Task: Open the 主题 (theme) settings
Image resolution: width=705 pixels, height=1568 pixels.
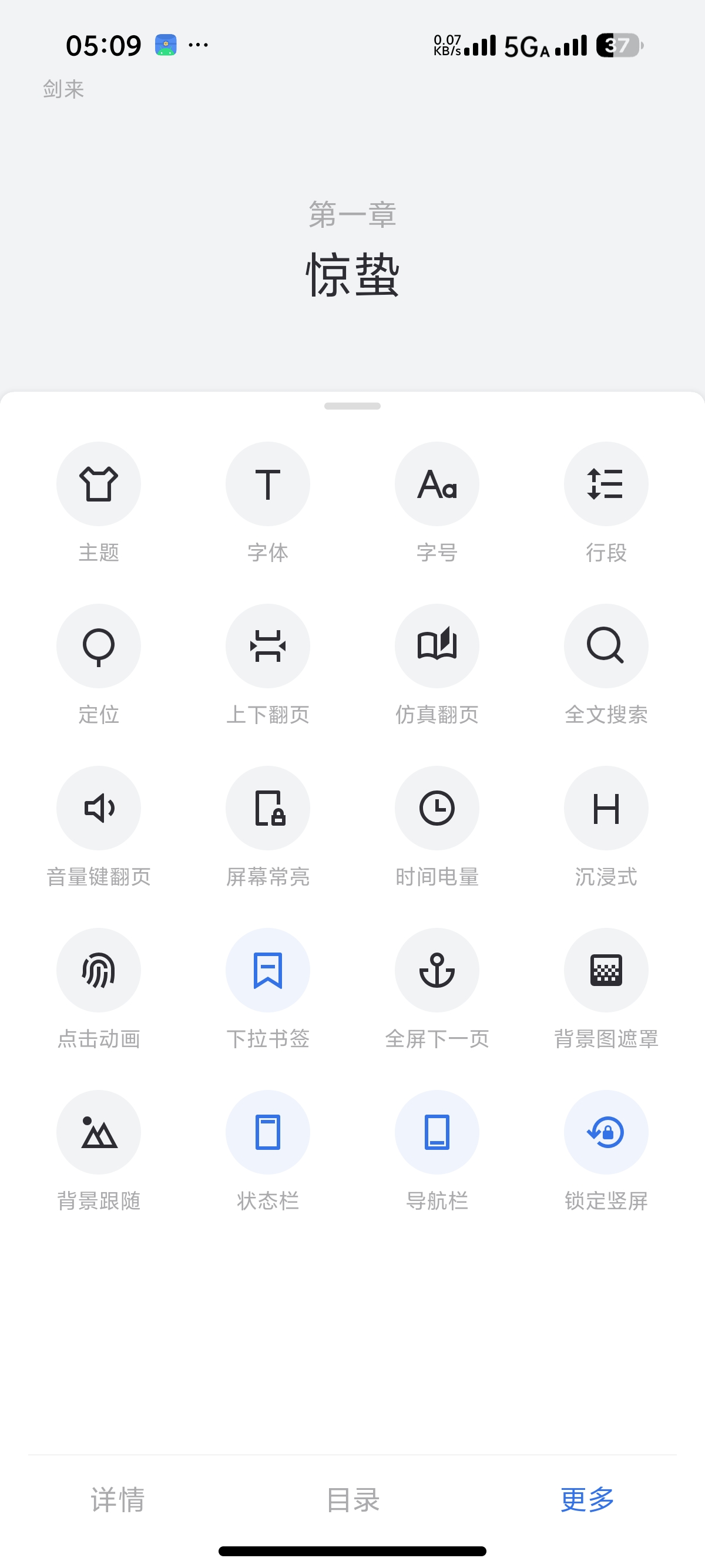Action: point(99,483)
